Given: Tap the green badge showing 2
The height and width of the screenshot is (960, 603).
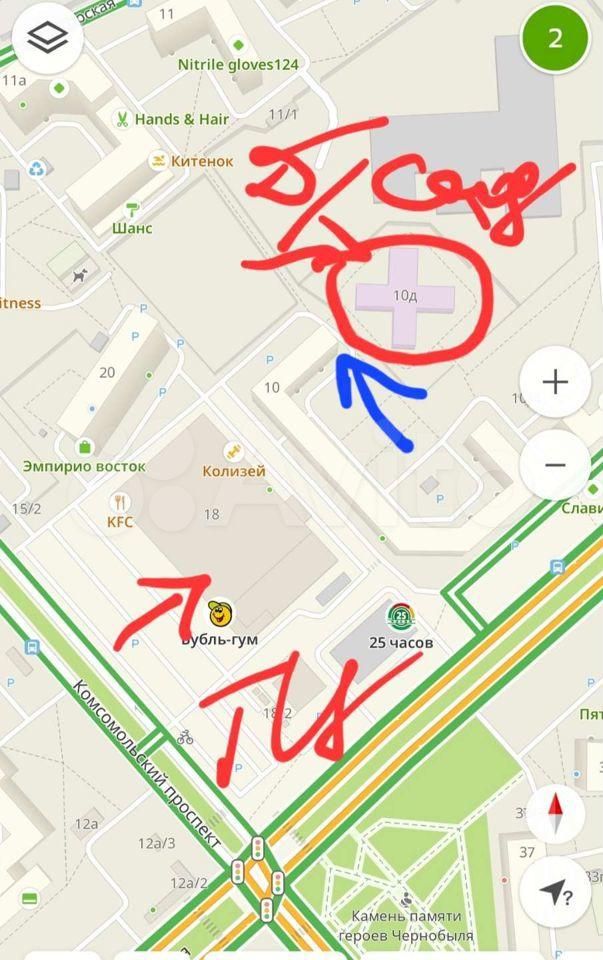Looking at the screenshot, I should click(x=555, y=39).
